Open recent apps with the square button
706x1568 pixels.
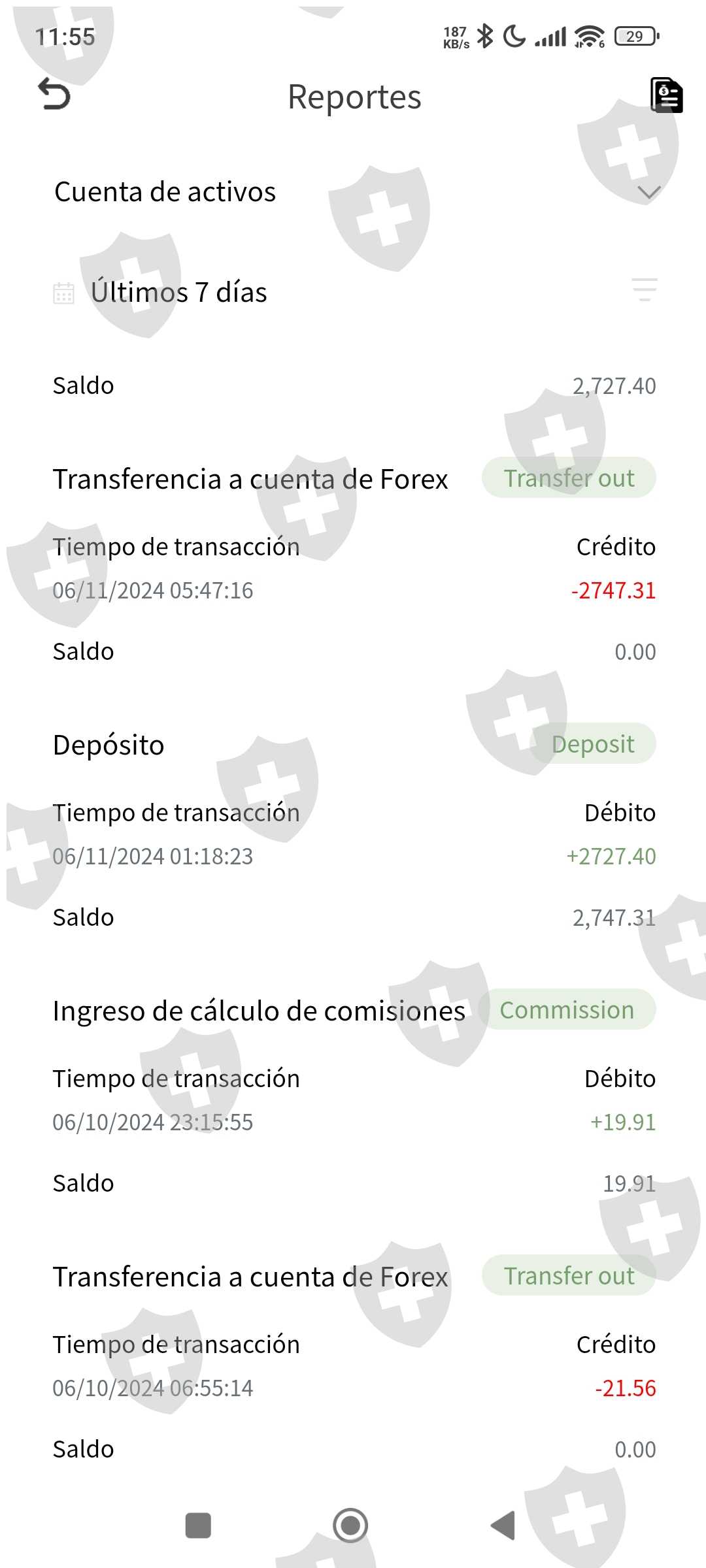(x=198, y=1526)
